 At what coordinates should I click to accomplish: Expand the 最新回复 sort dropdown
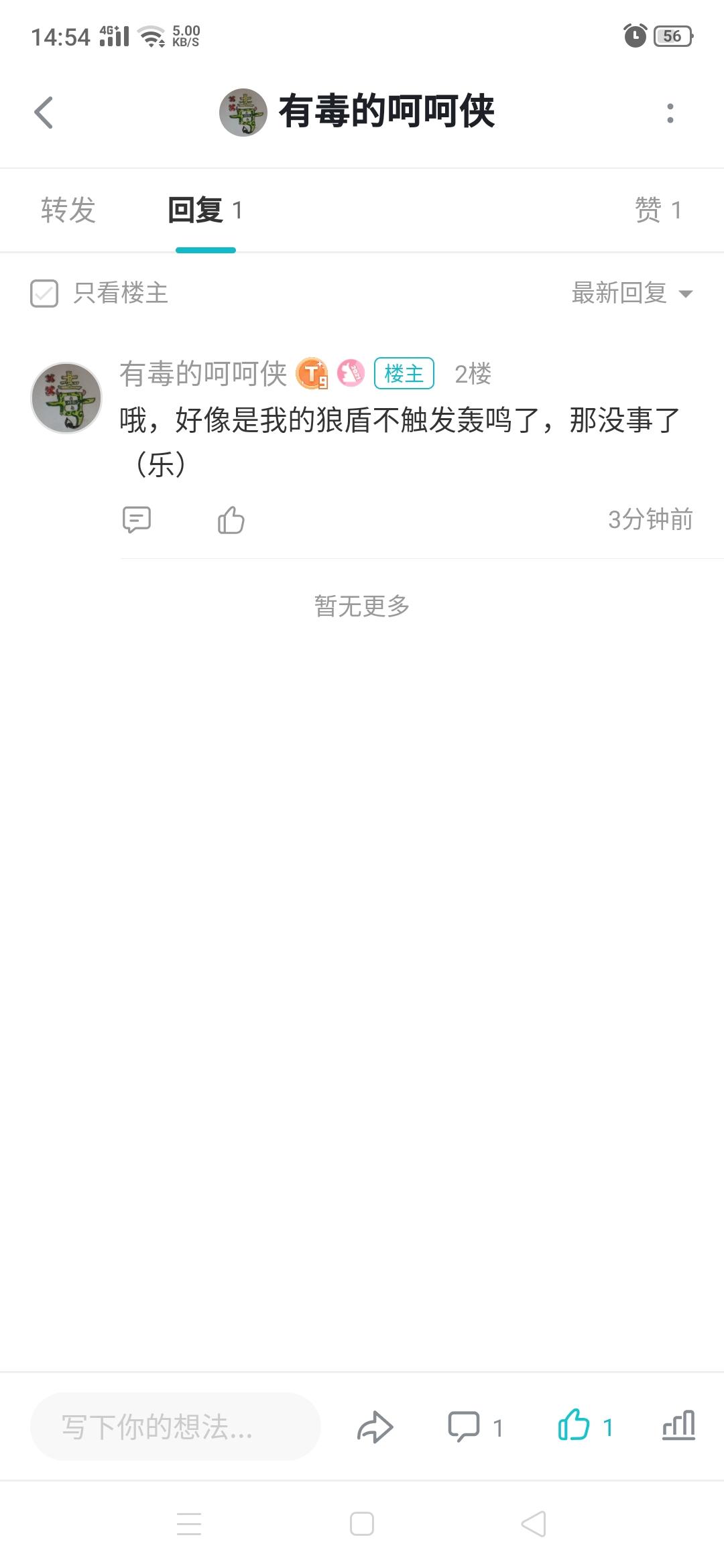pos(631,293)
